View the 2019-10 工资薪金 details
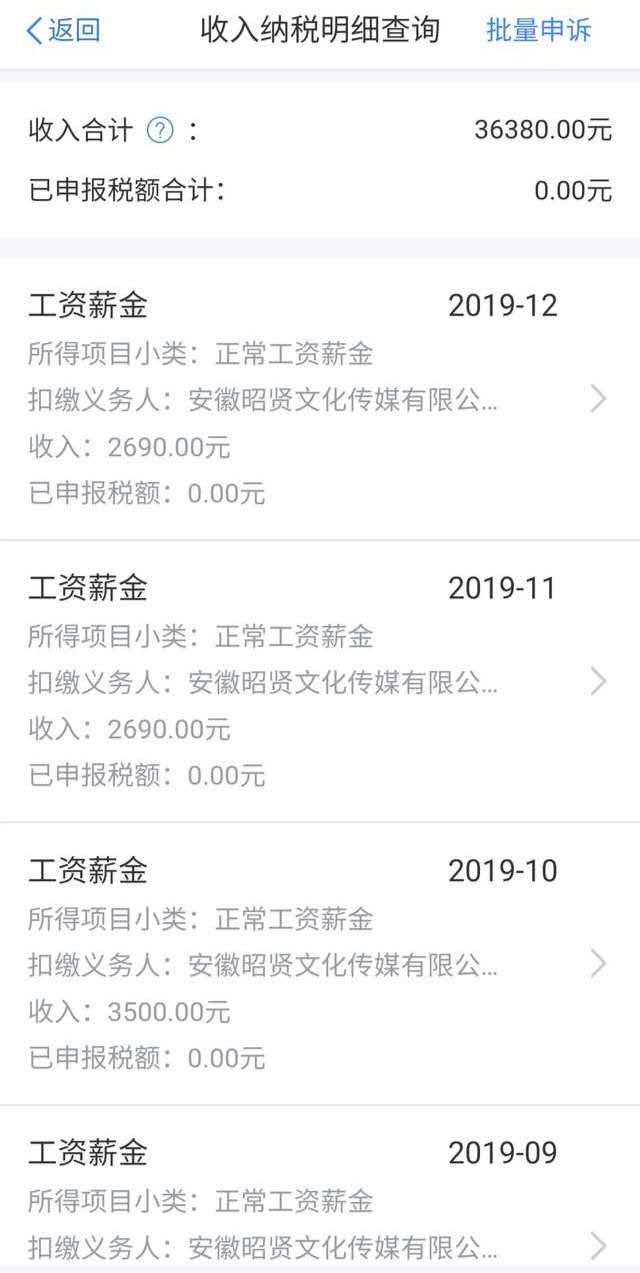This screenshot has height=1273, width=640. tap(320, 963)
